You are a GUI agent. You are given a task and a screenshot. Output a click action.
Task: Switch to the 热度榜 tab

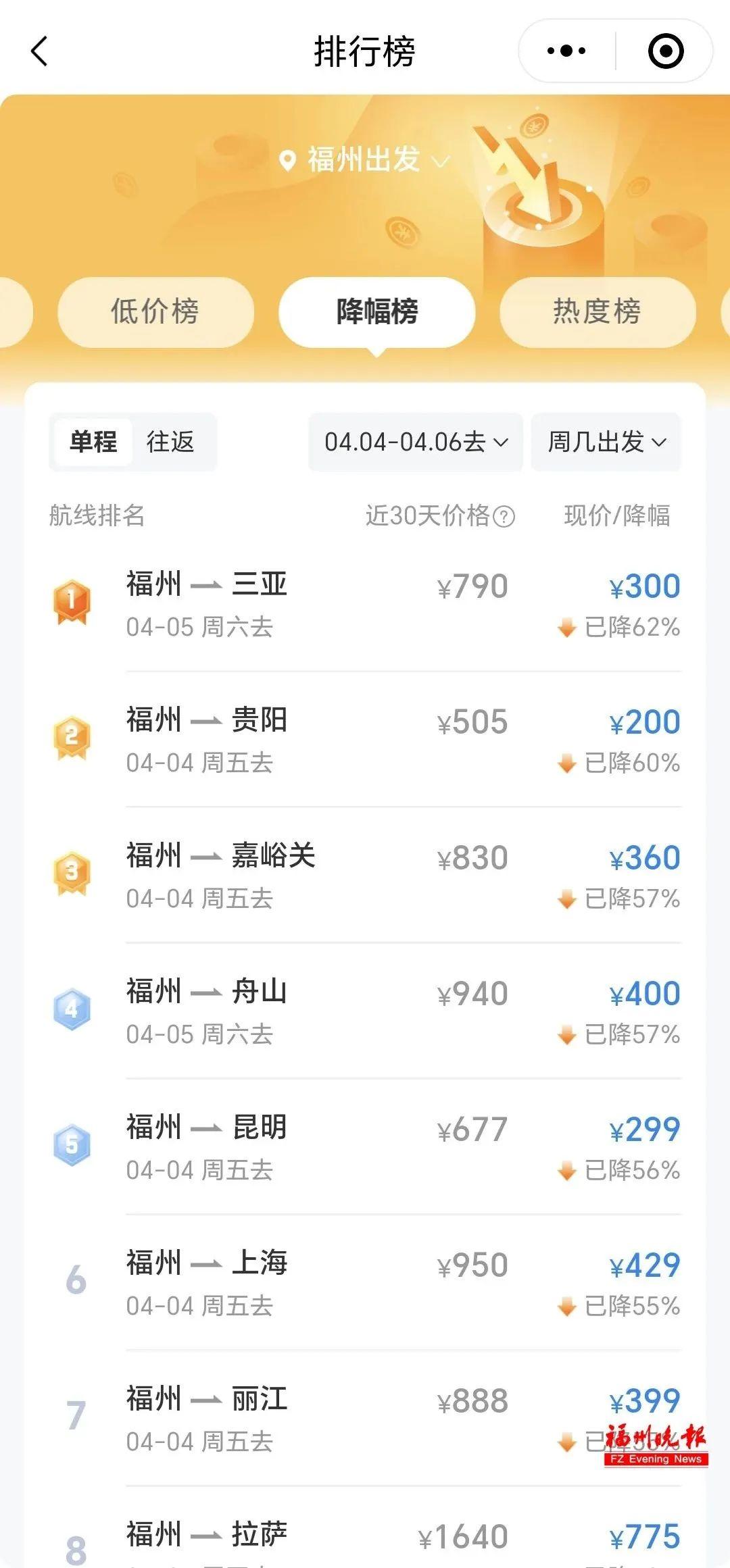(598, 312)
